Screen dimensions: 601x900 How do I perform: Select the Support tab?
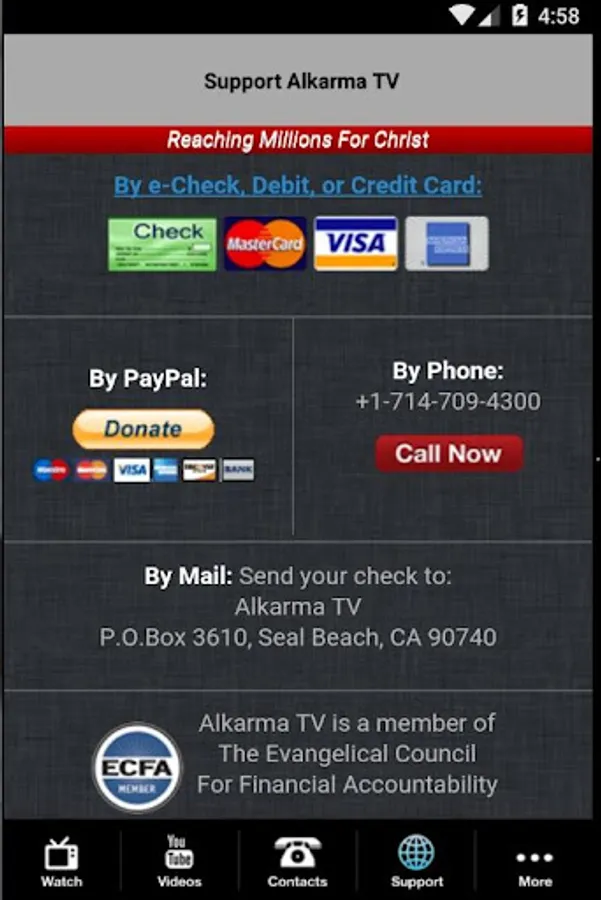(417, 862)
